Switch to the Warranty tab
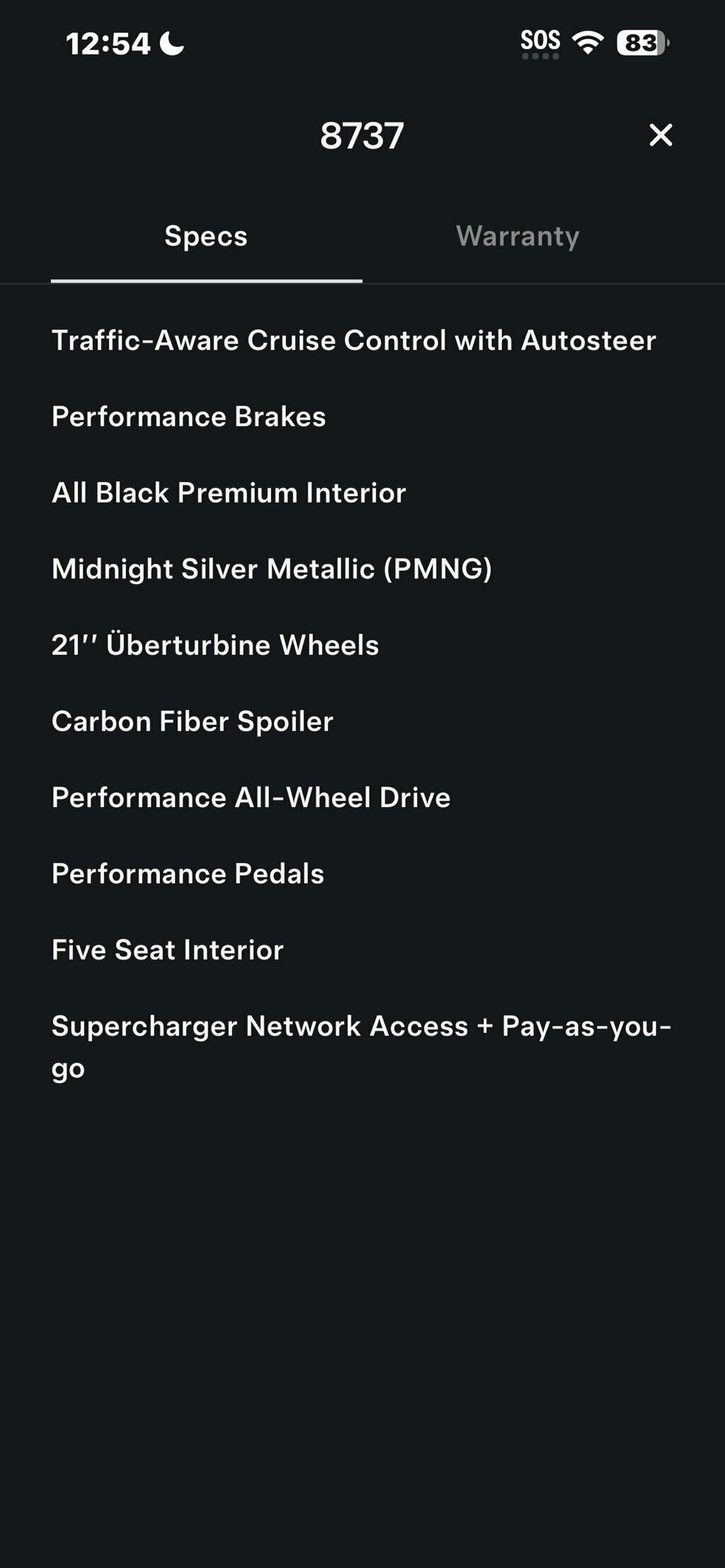Screen dimensions: 725x1568 click(x=518, y=236)
